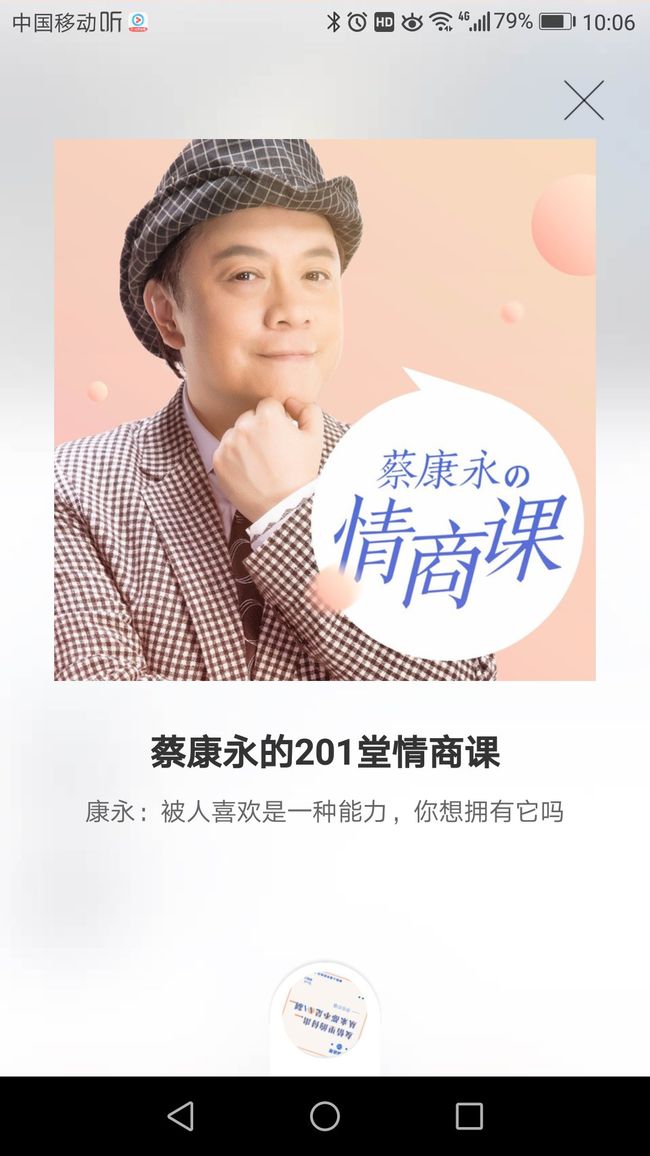Go back using the system back button
The height and width of the screenshot is (1156, 650).
click(x=181, y=1116)
